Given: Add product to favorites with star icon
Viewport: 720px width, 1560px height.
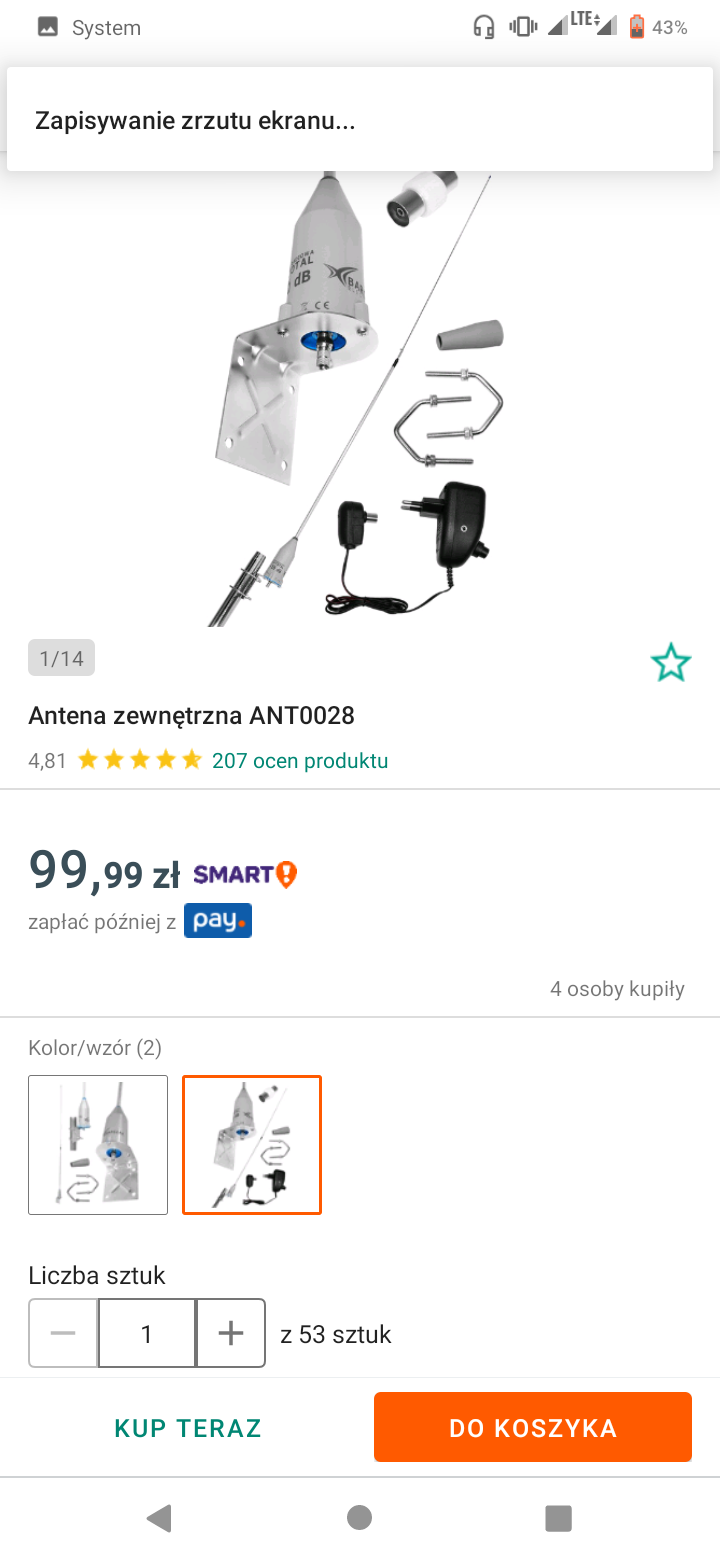Looking at the screenshot, I should (x=670, y=662).
